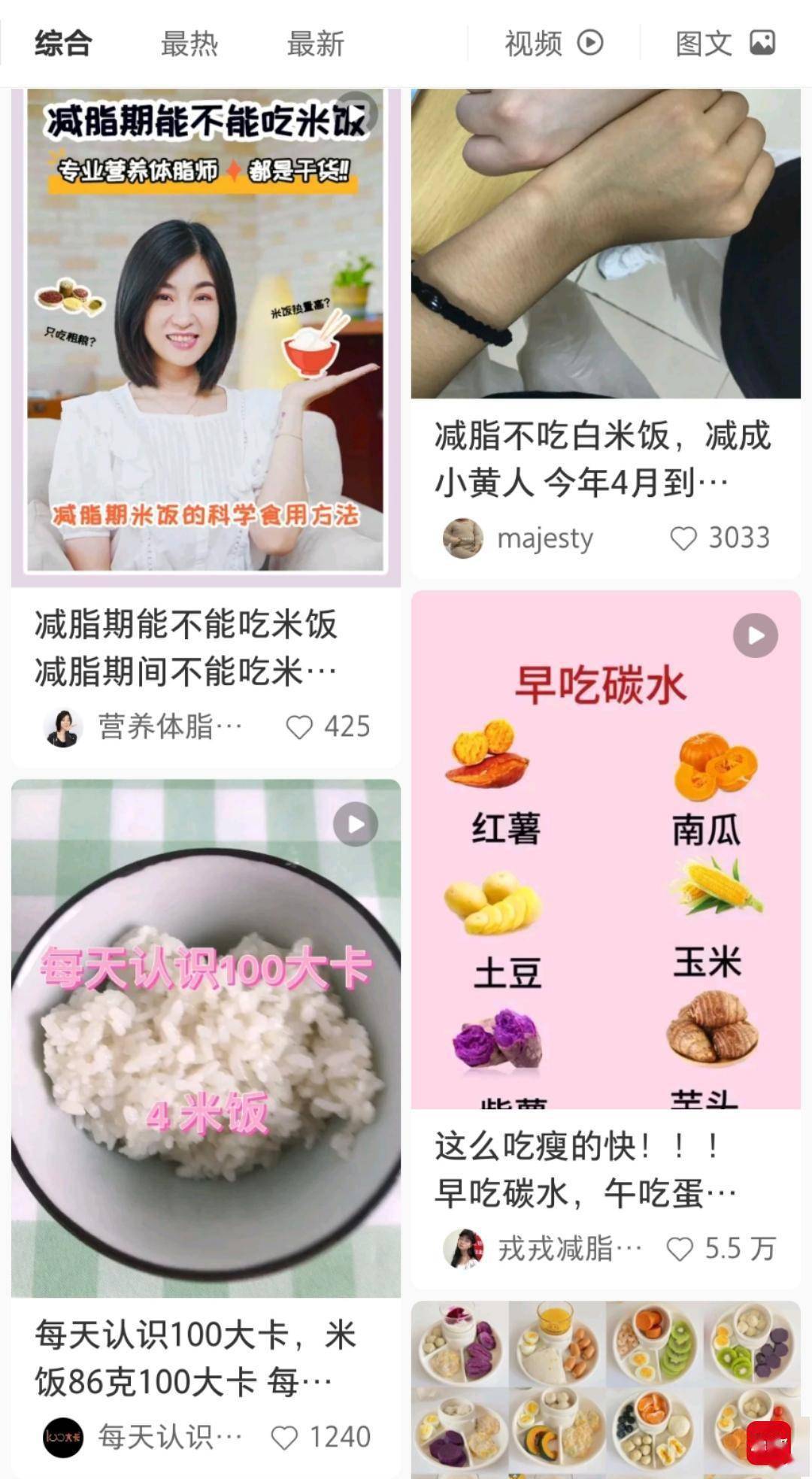The width and height of the screenshot is (812, 1479).
Task: Click the 视频 play circle icon
Action: [592, 43]
